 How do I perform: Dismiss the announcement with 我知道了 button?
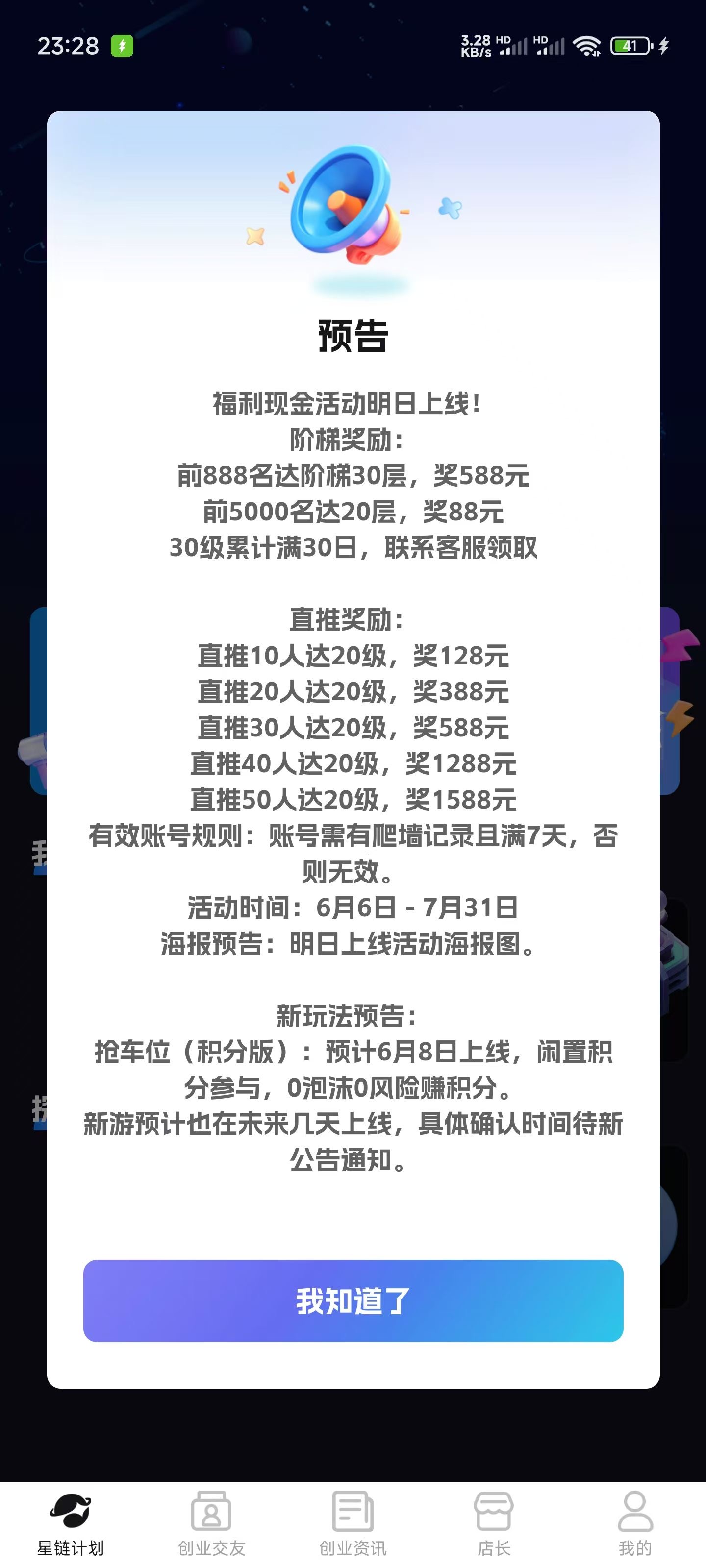[353, 1301]
